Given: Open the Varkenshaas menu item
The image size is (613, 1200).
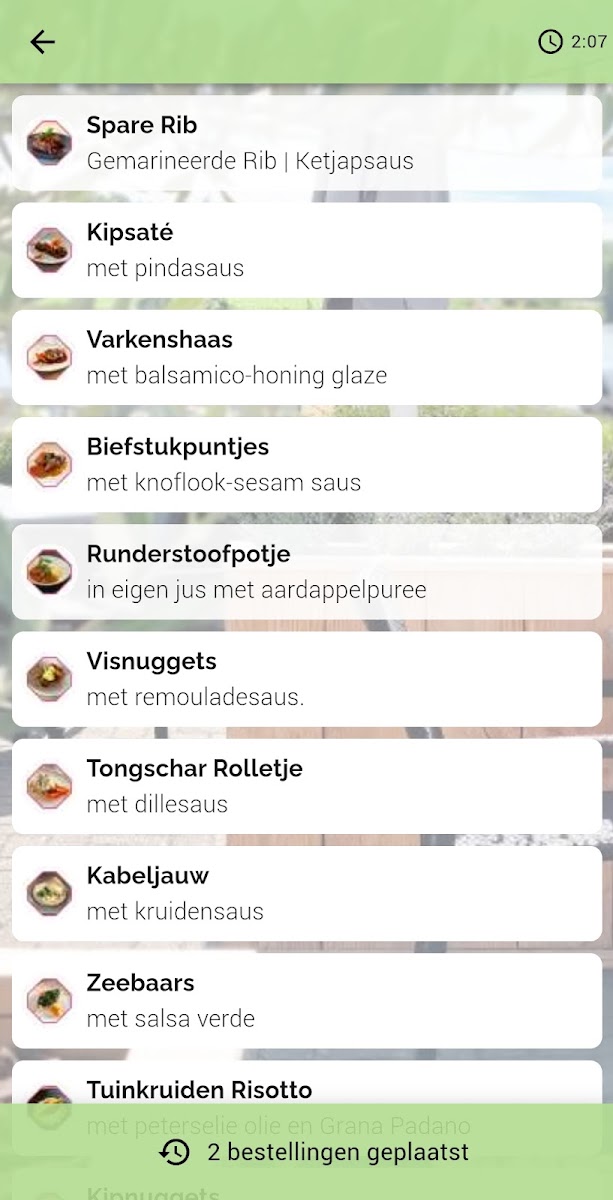Looking at the screenshot, I should pos(306,357).
